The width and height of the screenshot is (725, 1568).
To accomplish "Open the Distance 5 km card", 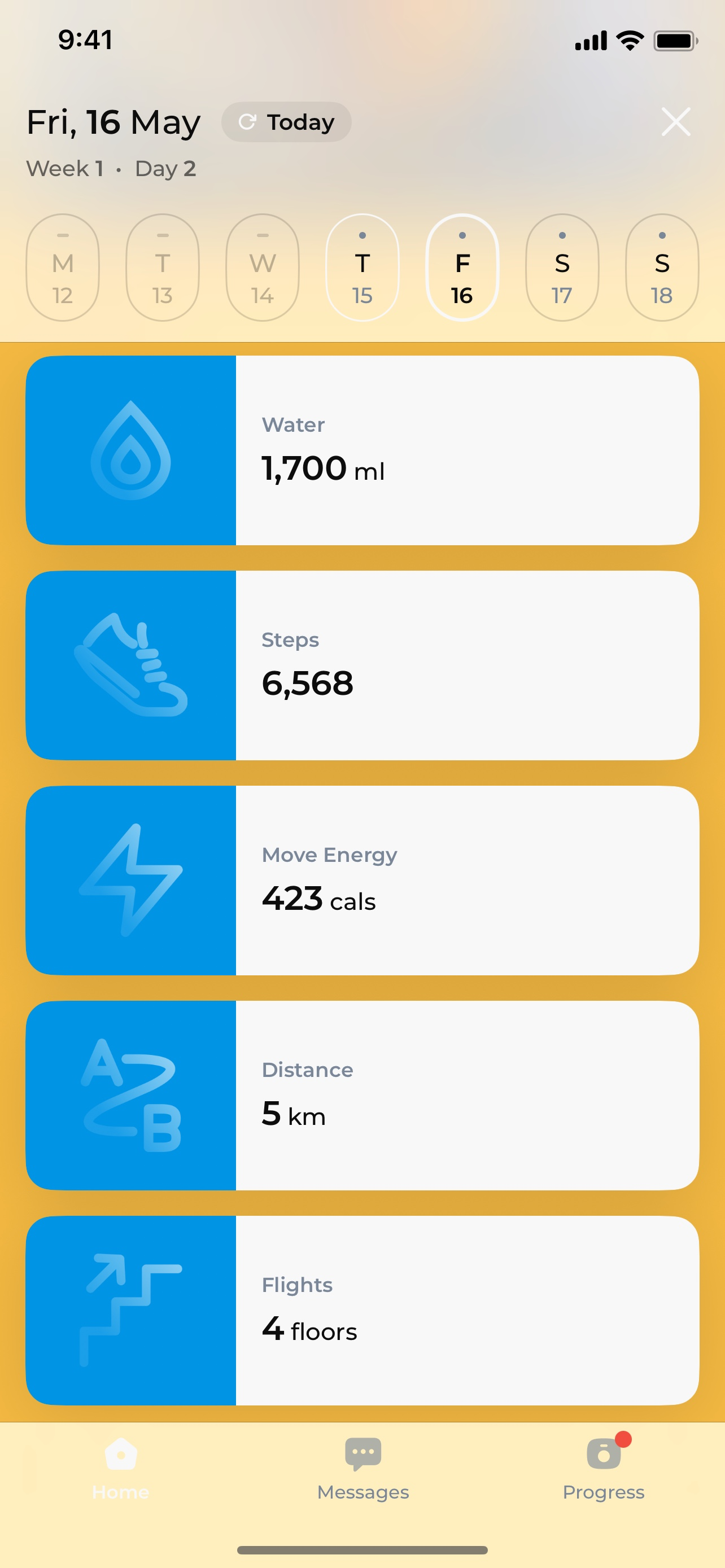I will 362,1096.
